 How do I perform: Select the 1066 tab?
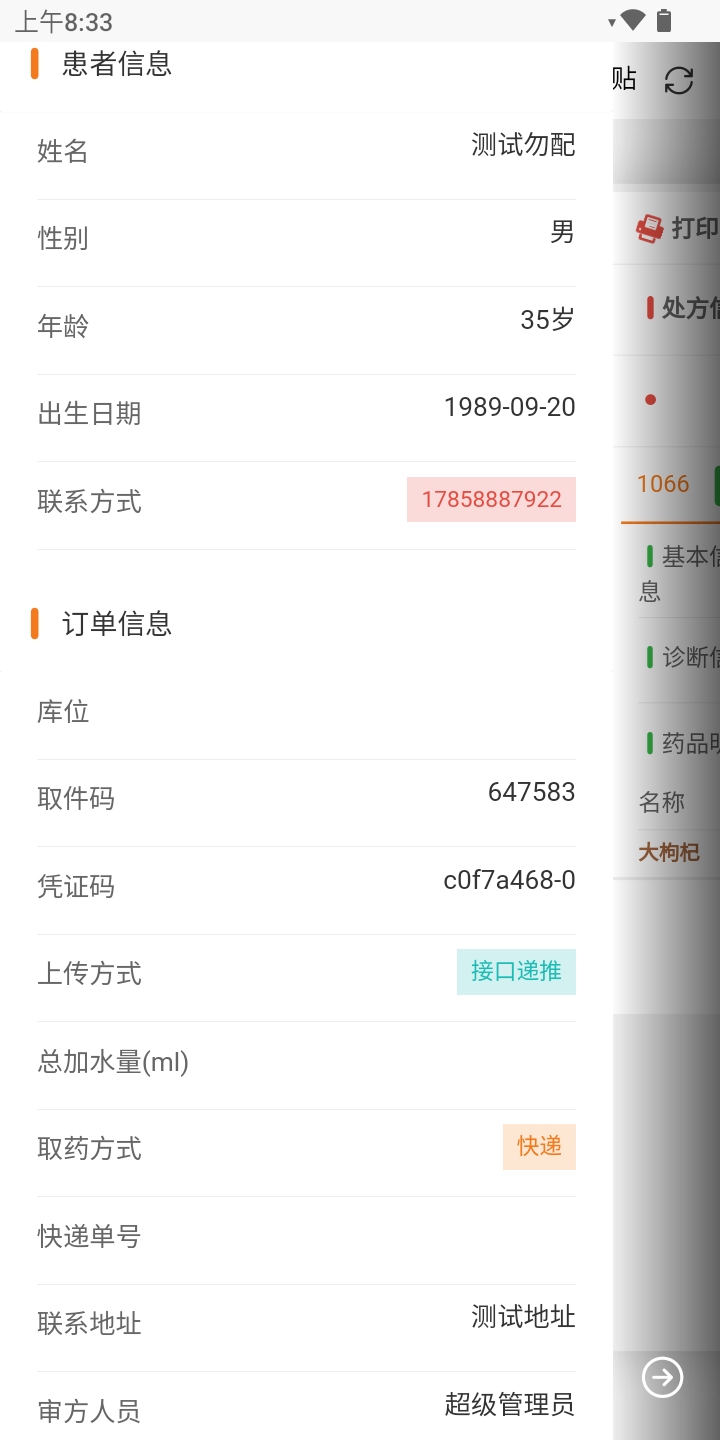(663, 484)
